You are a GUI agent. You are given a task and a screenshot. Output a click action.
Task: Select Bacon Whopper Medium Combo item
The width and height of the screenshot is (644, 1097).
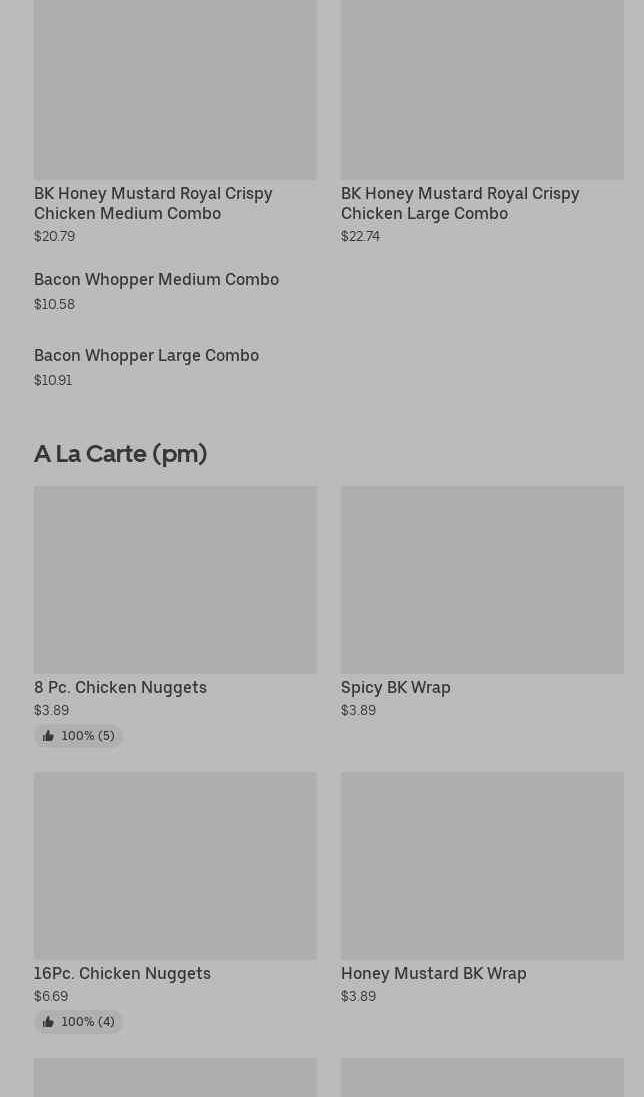[x=175, y=291]
